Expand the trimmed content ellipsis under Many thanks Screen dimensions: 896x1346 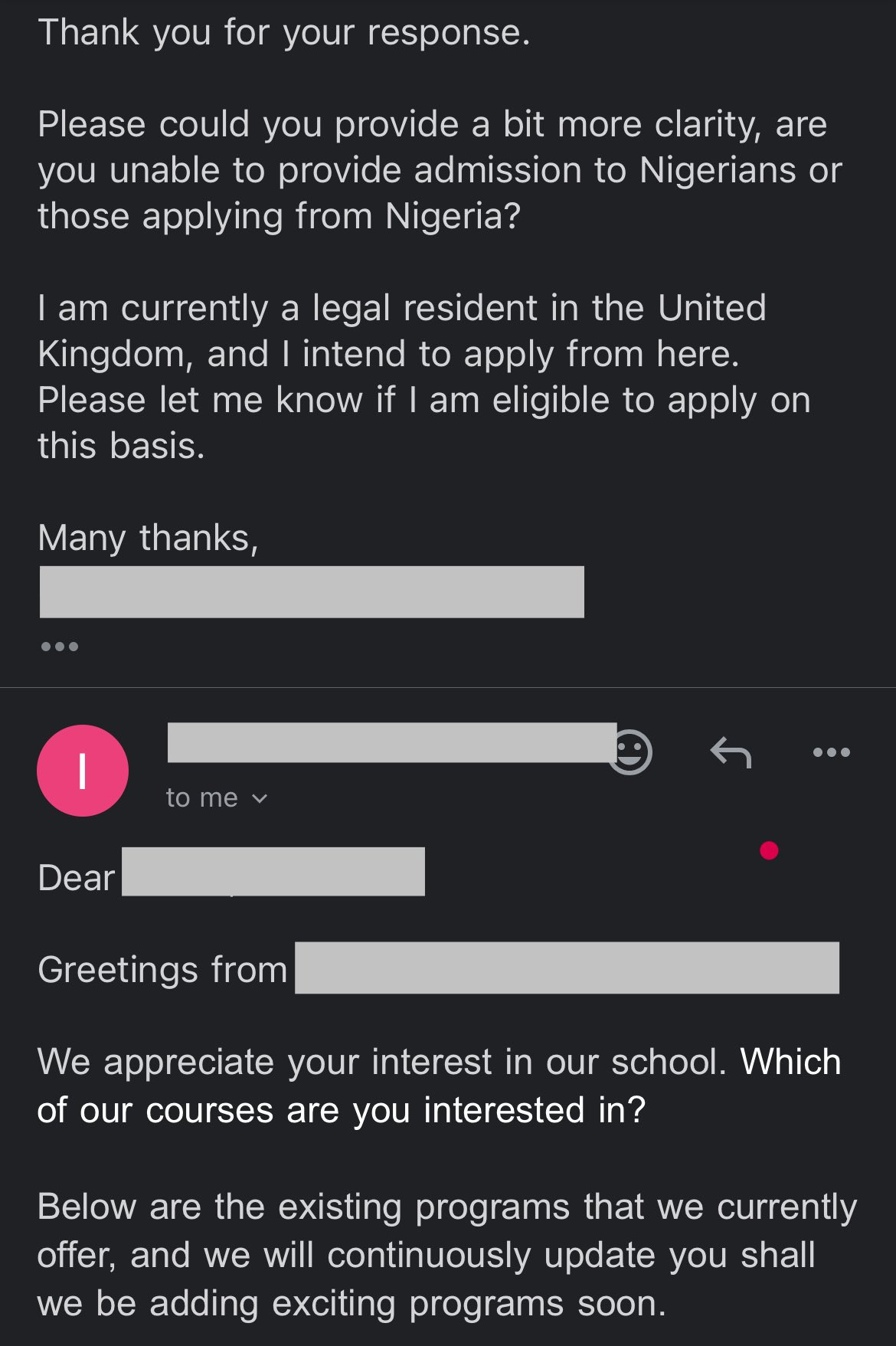click(60, 647)
